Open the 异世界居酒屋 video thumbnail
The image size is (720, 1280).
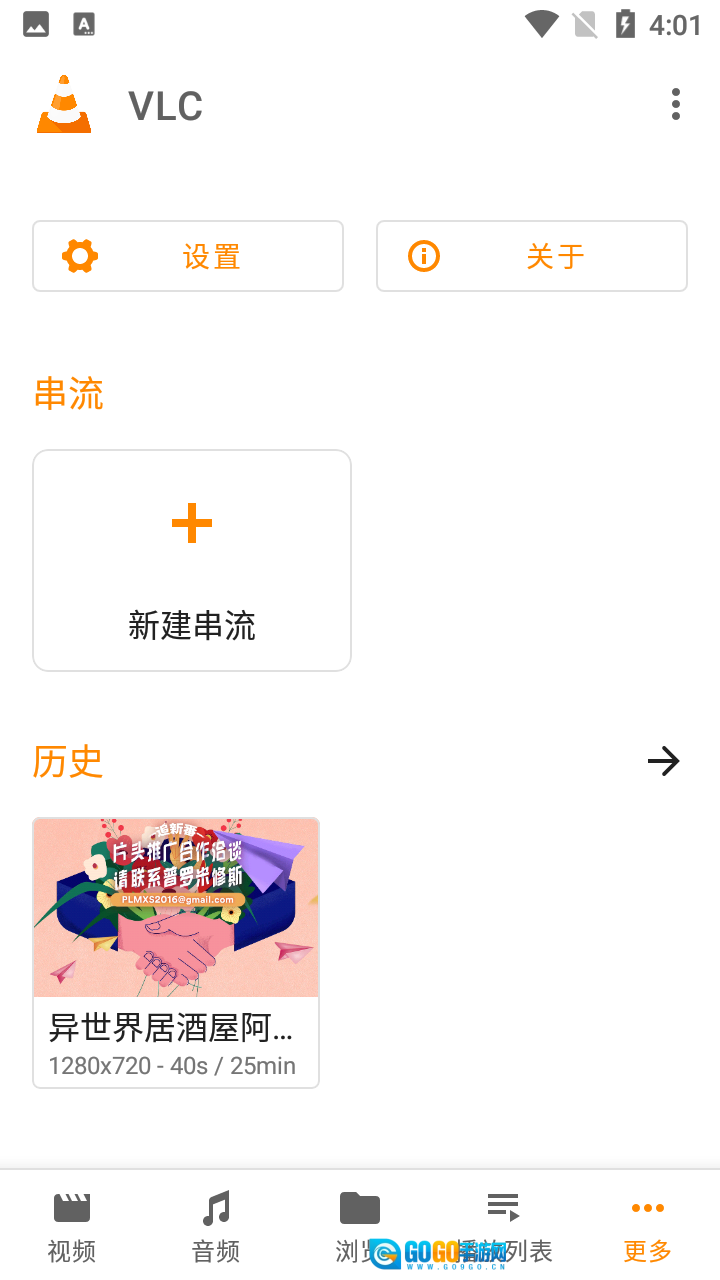(175, 907)
